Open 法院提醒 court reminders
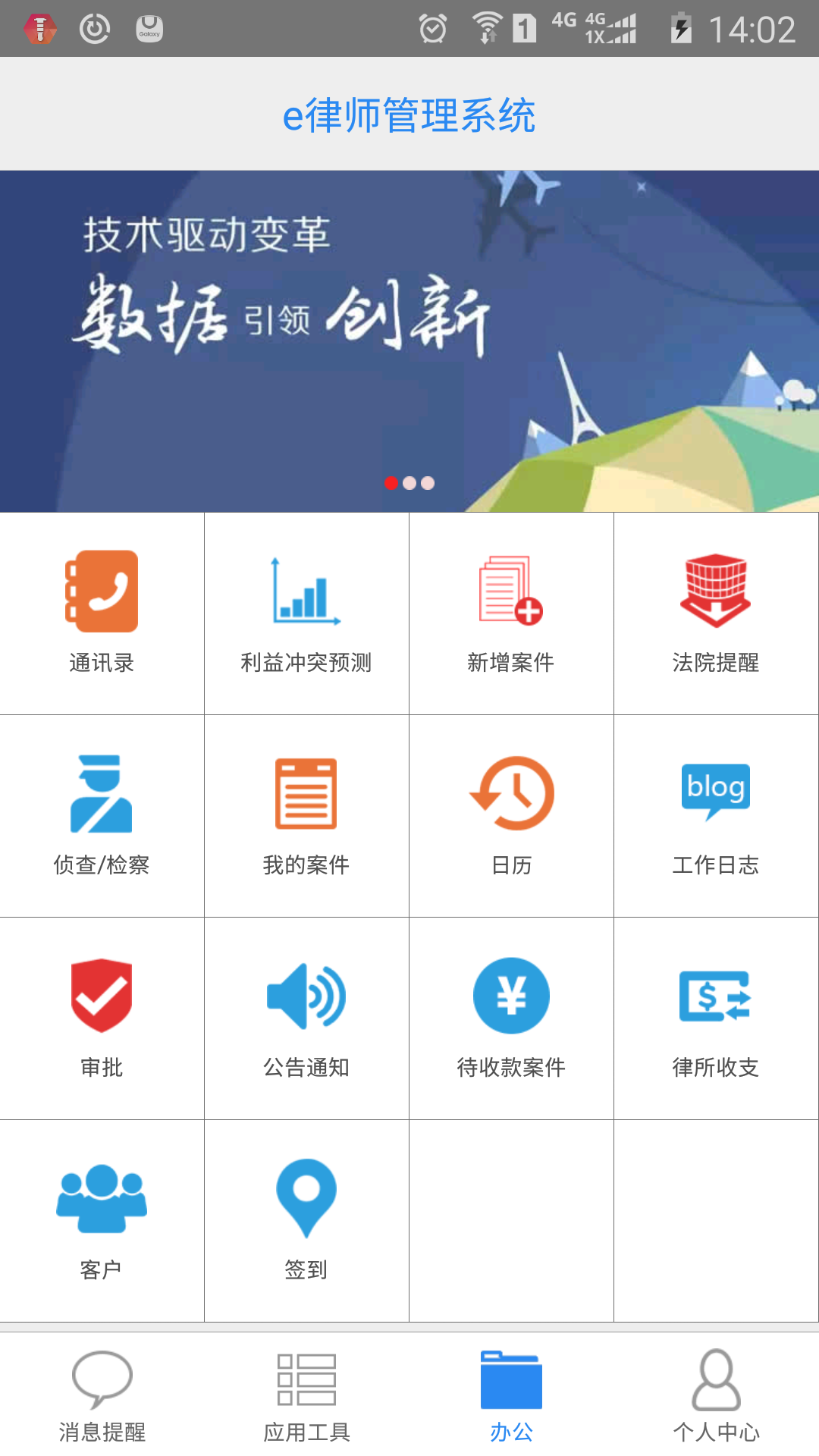 coord(716,613)
